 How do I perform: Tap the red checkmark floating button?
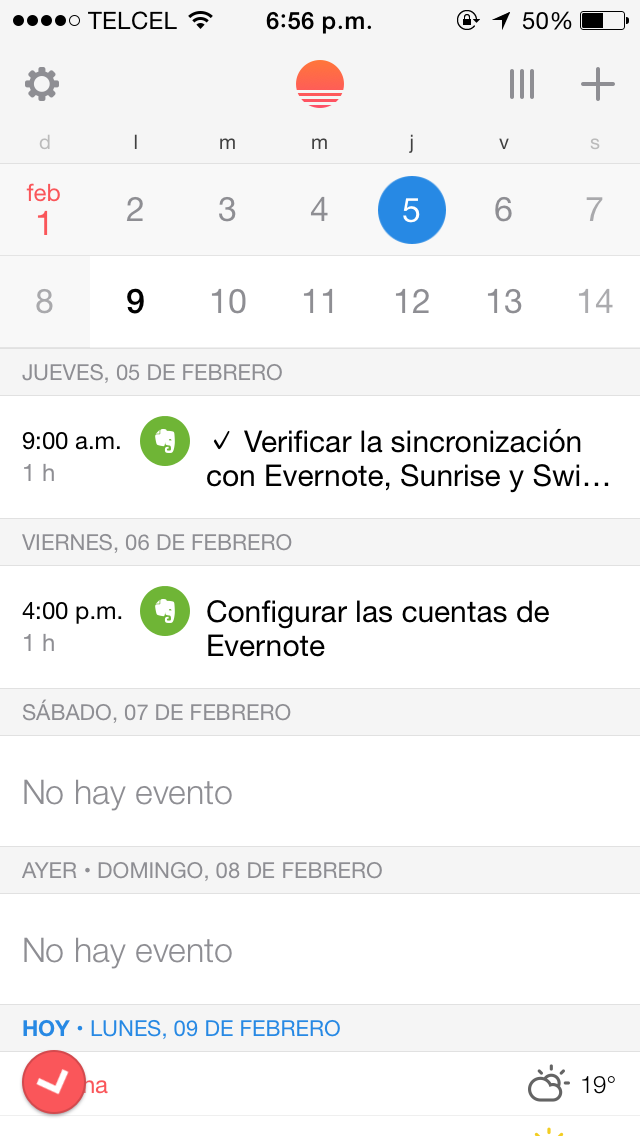pos(53,1081)
